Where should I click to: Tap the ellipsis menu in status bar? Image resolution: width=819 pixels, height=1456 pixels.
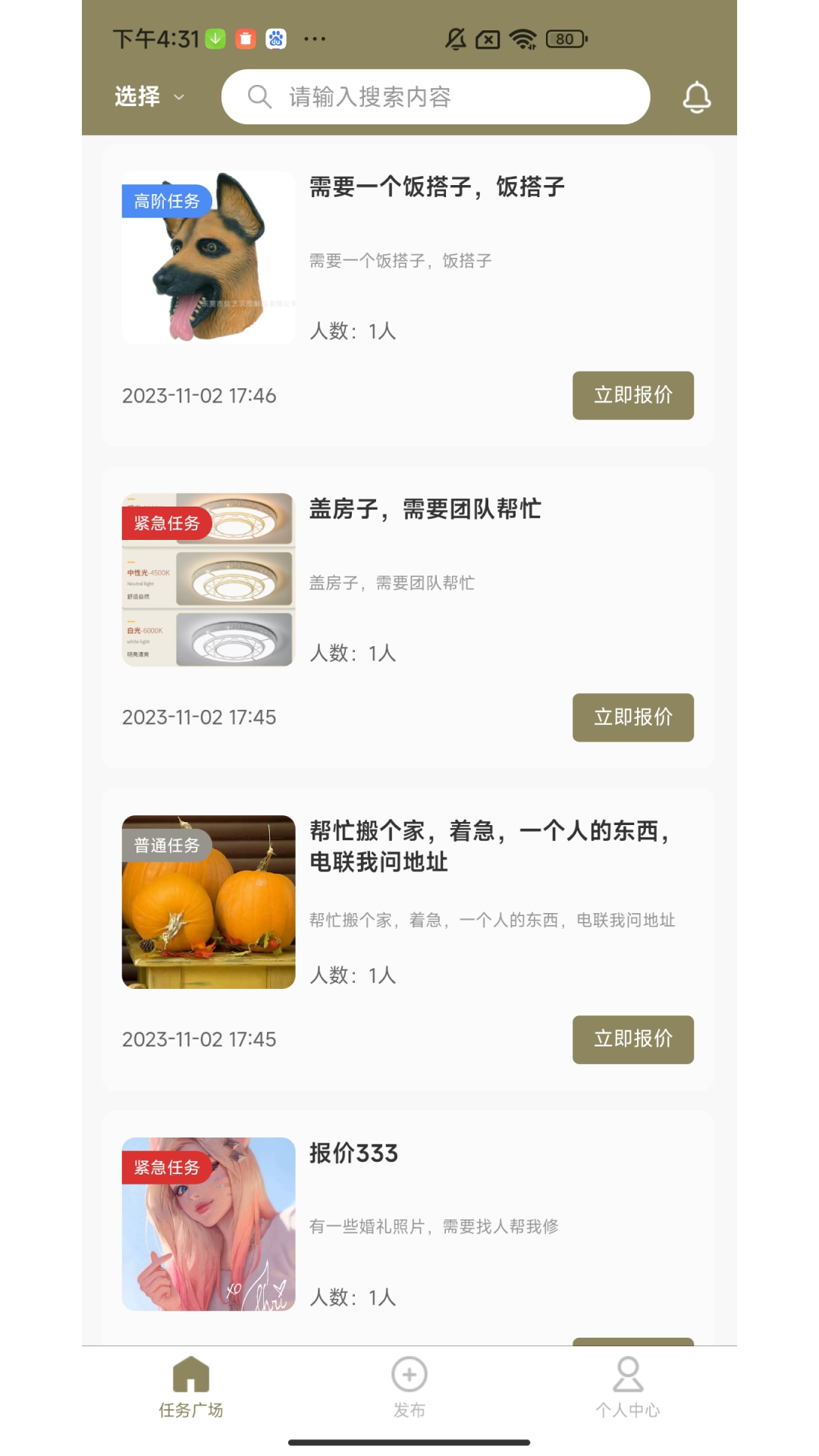point(313,38)
